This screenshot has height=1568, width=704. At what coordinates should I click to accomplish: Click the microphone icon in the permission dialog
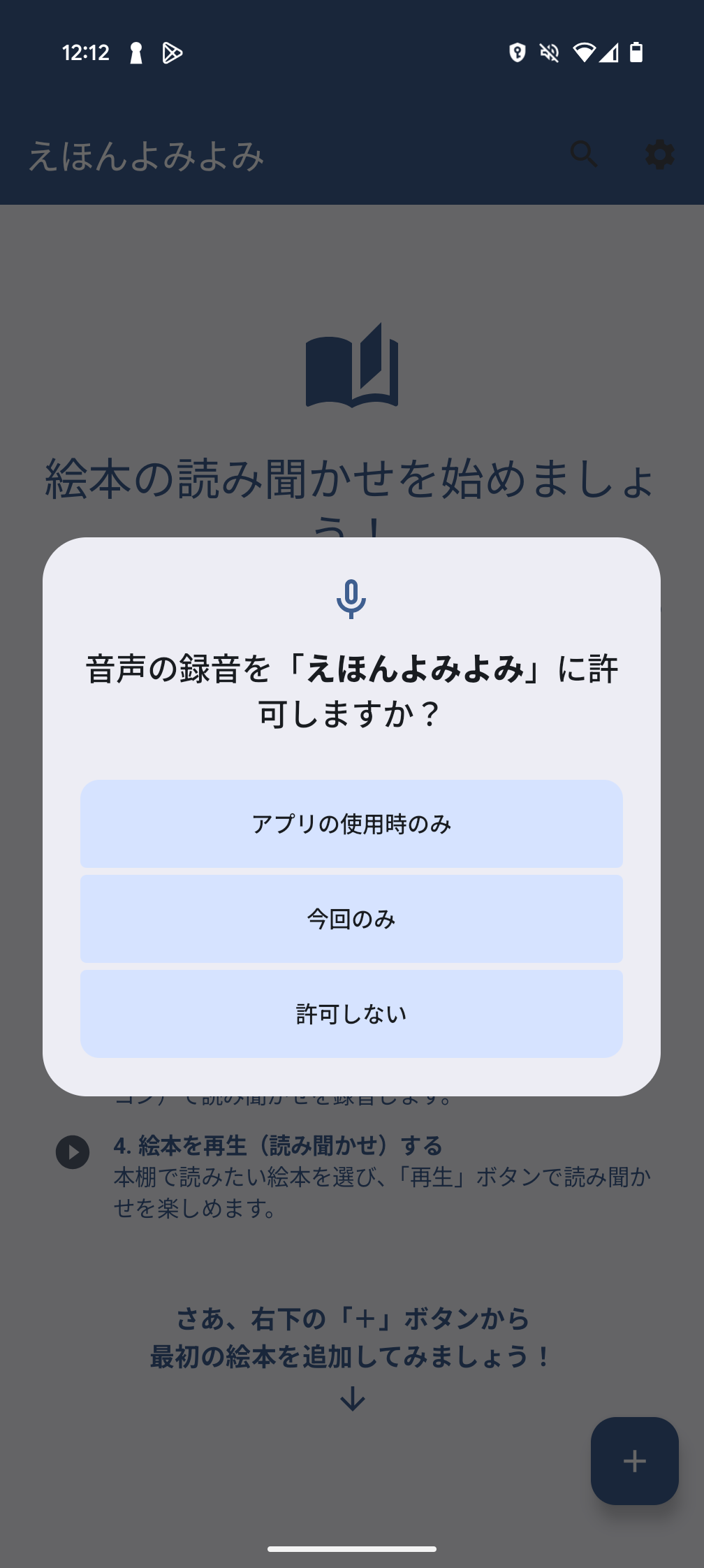[x=351, y=601]
